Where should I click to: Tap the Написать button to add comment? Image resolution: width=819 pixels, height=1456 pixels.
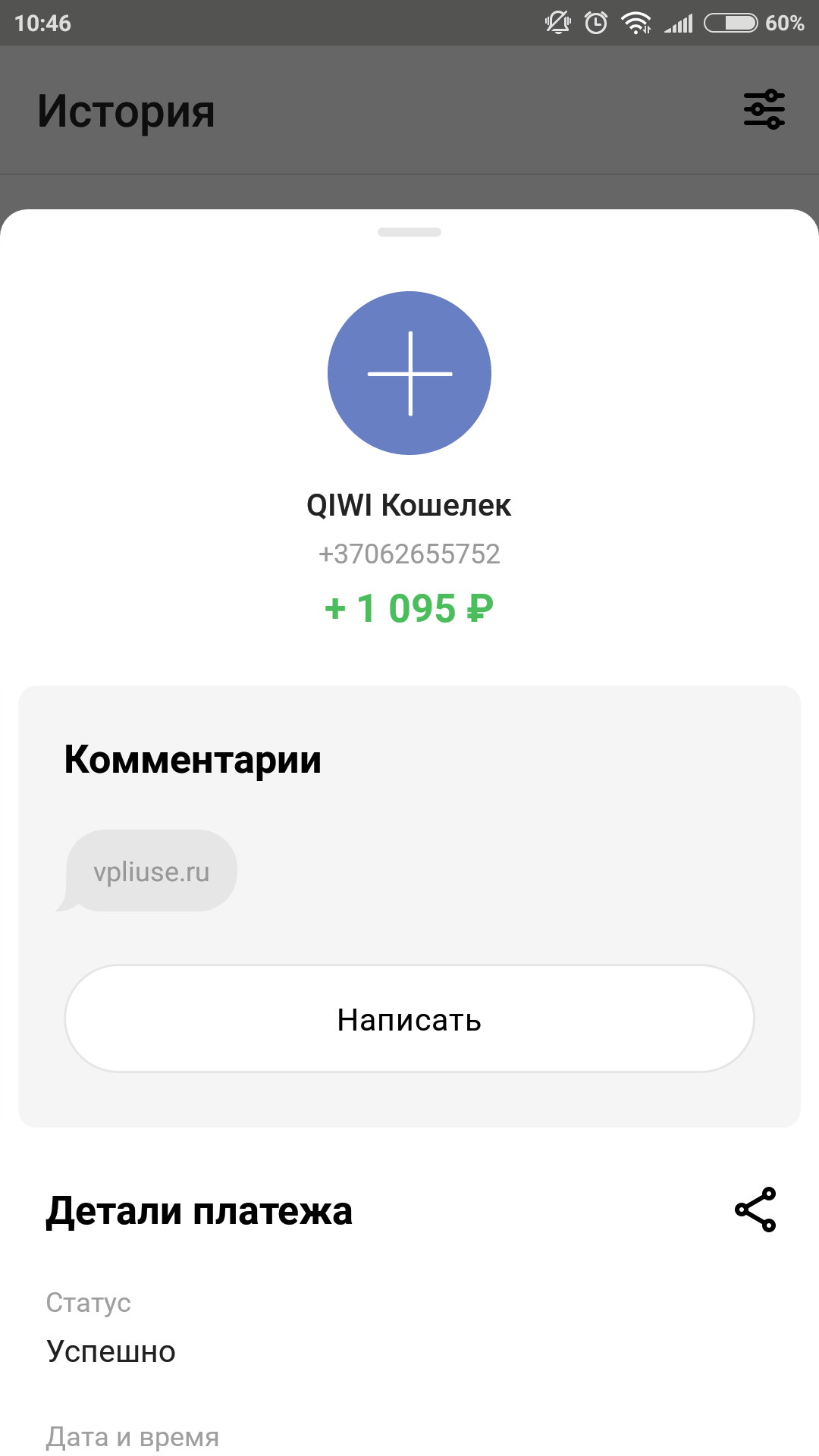pyautogui.click(x=409, y=1018)
